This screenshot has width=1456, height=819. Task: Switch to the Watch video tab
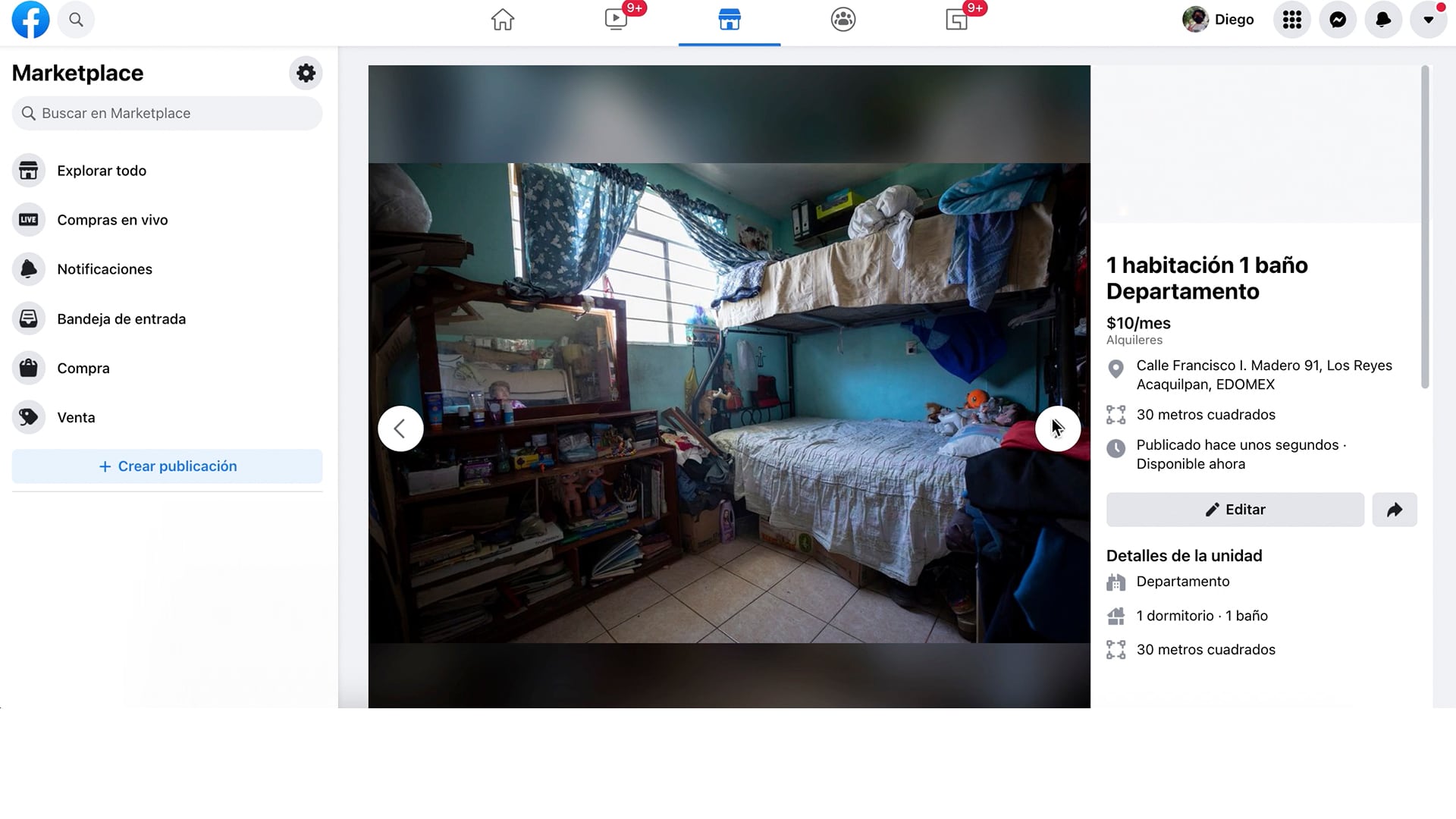[x=616, y=20]
